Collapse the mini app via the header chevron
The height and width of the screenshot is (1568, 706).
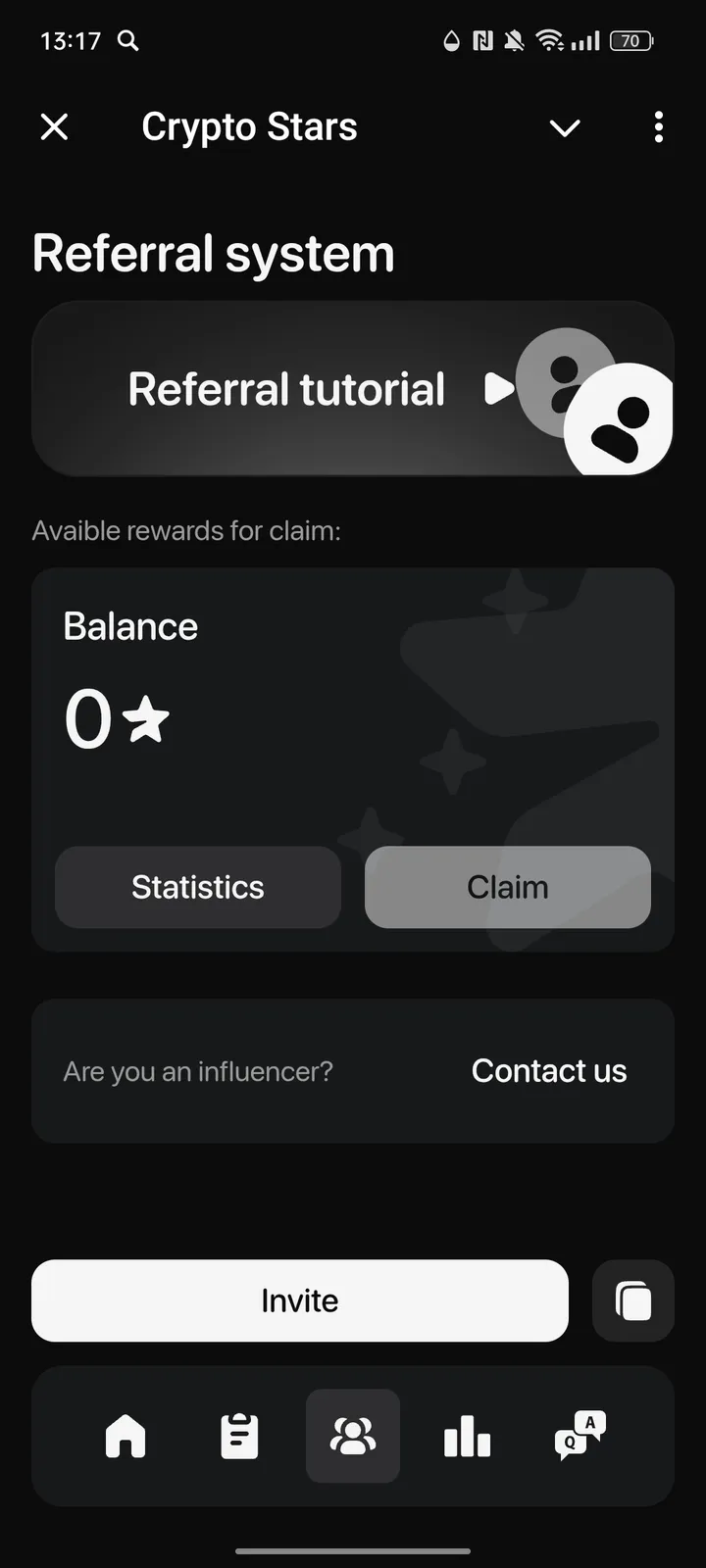tap(565, 127)
